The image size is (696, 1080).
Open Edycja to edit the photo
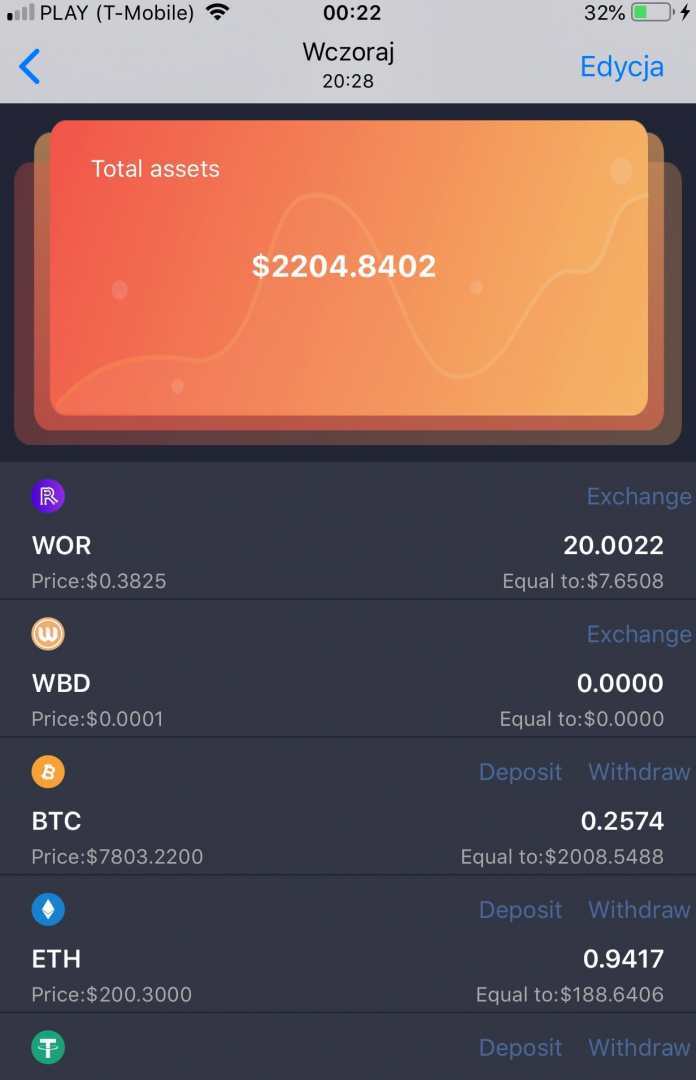tap(621, 67)
